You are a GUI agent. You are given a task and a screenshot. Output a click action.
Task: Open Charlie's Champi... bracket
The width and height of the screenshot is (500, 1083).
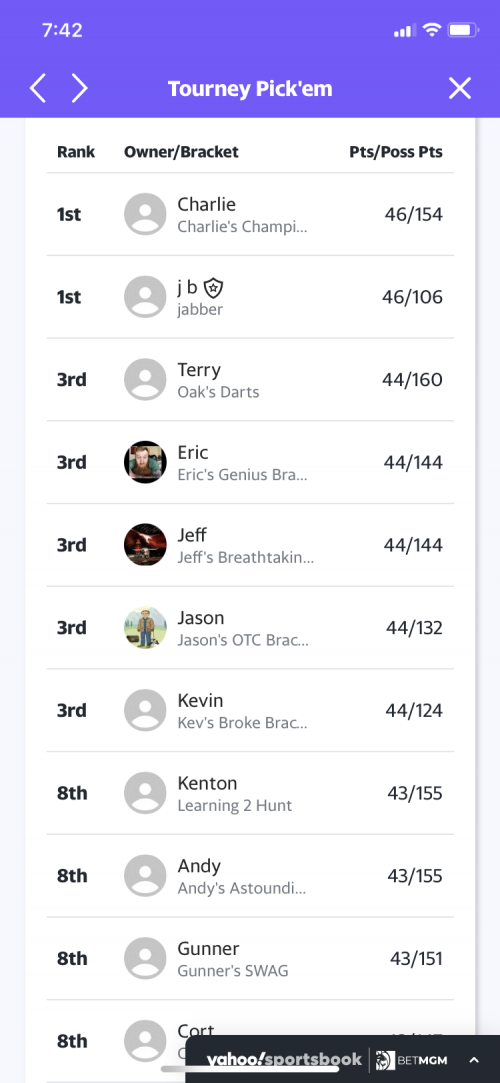pyautogui.click(x=250, y=214)
